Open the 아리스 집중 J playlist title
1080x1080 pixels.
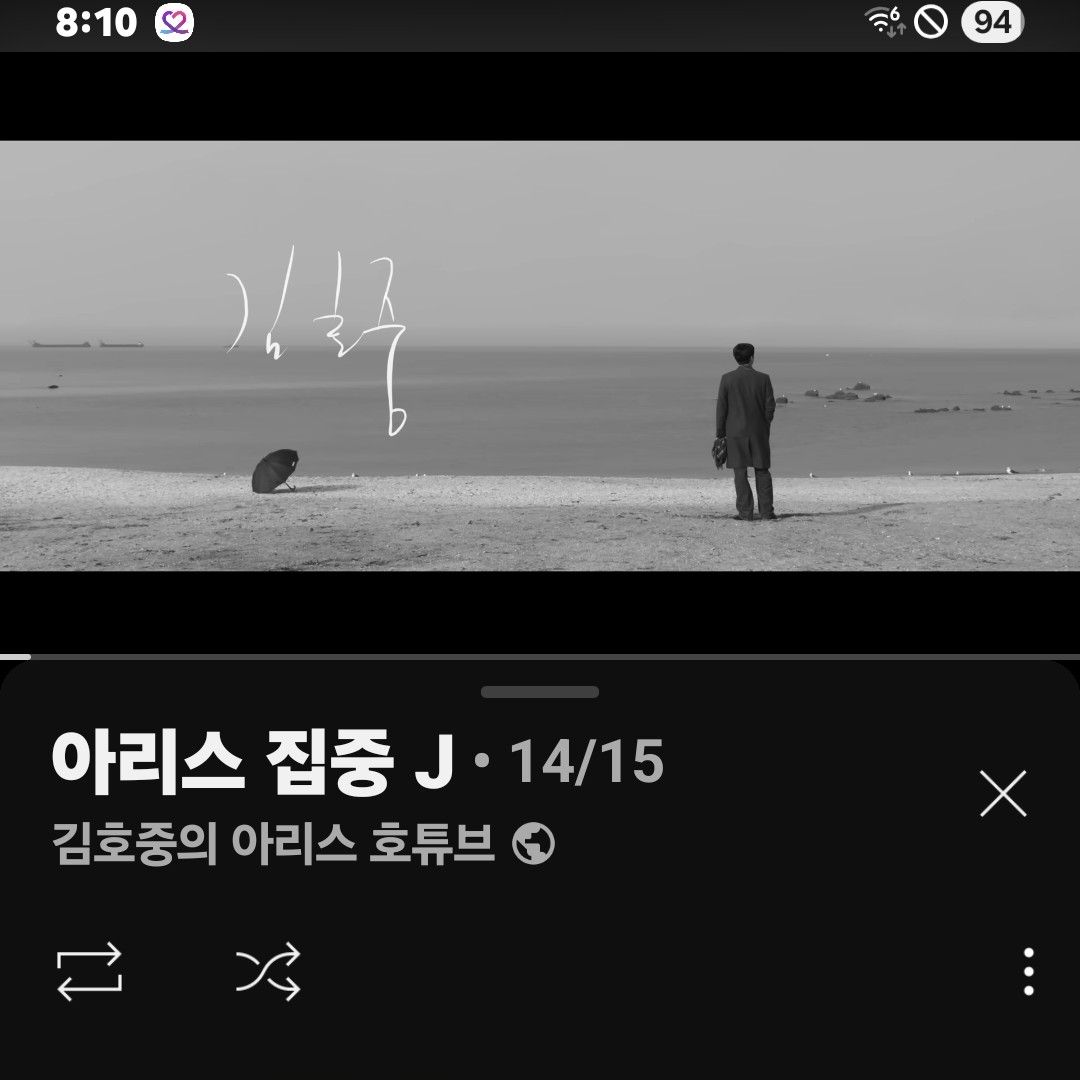point(252,763)
